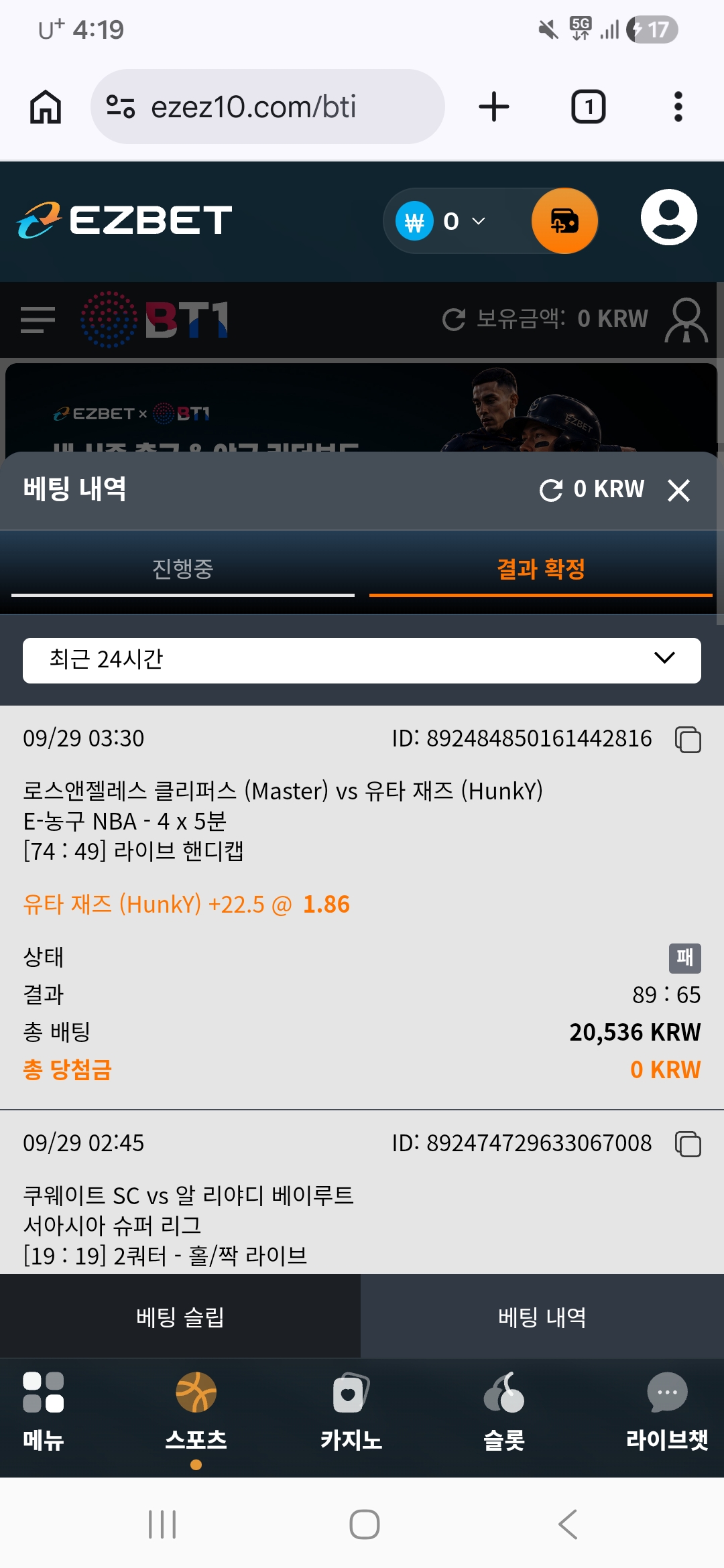Refresh the 0 KRW balance in 베팅 내역 header

pos(551,491)
